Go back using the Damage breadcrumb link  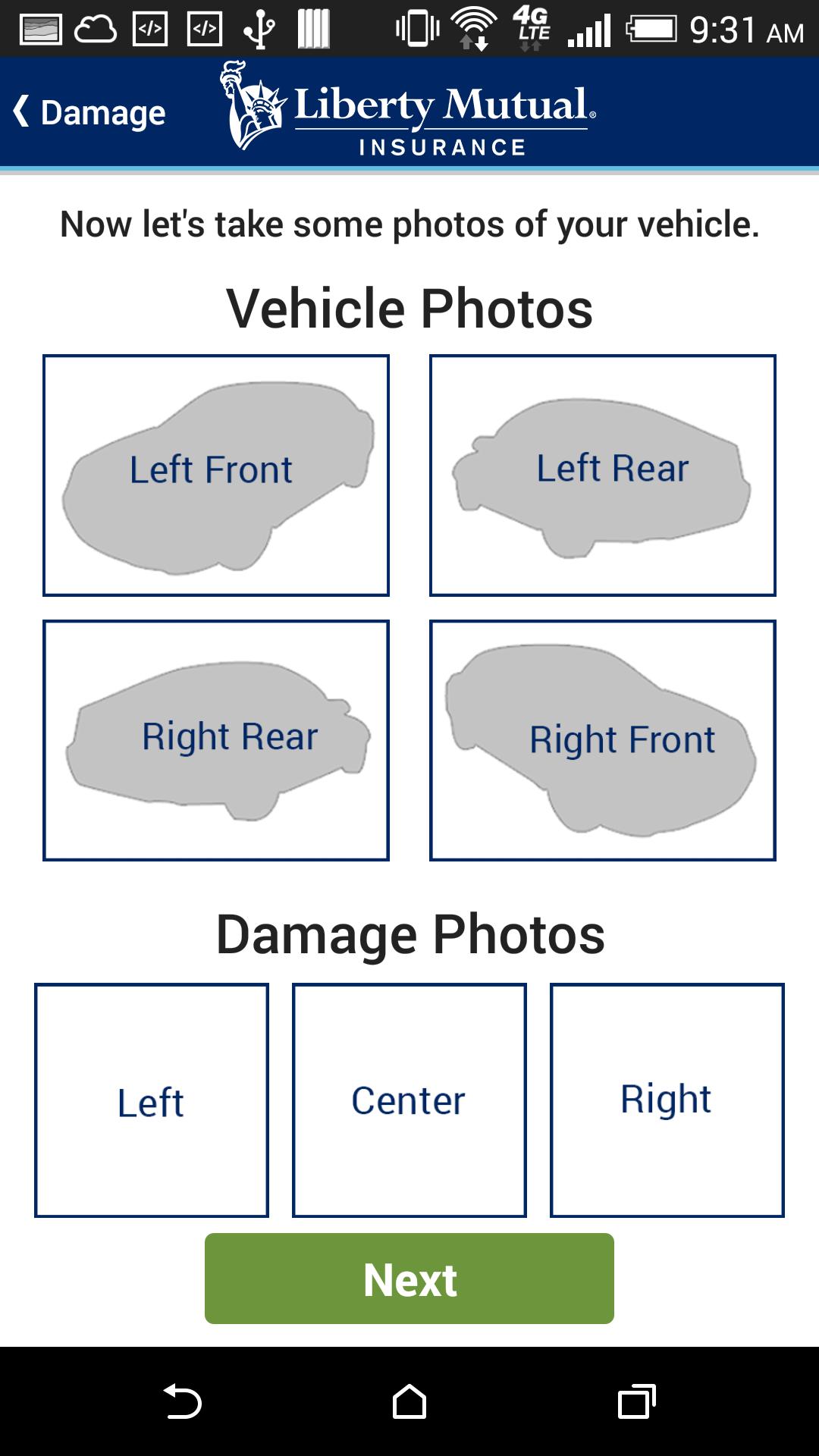click(x=89, y=111)
